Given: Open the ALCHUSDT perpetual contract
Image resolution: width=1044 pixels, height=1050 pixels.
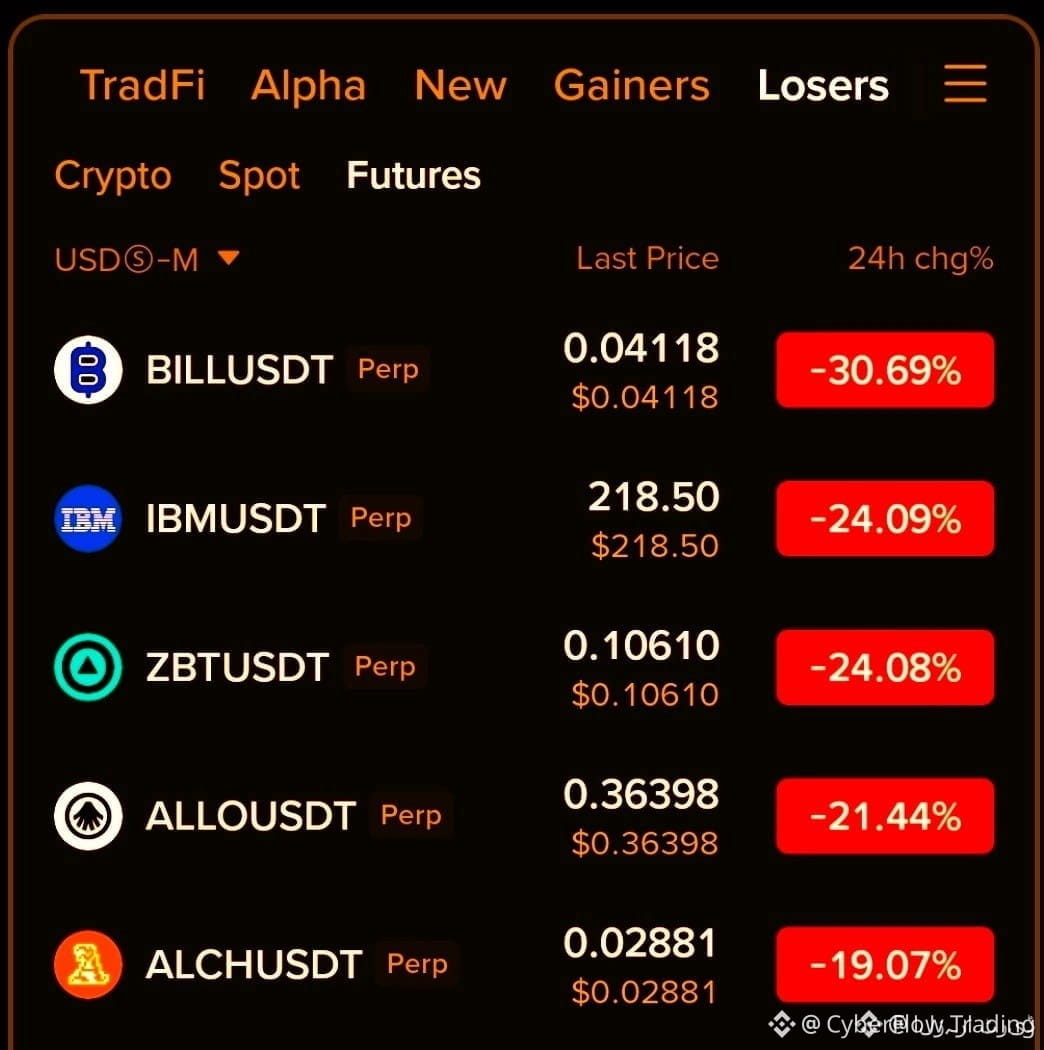Looking at the screenshot, I should (524, 965).
